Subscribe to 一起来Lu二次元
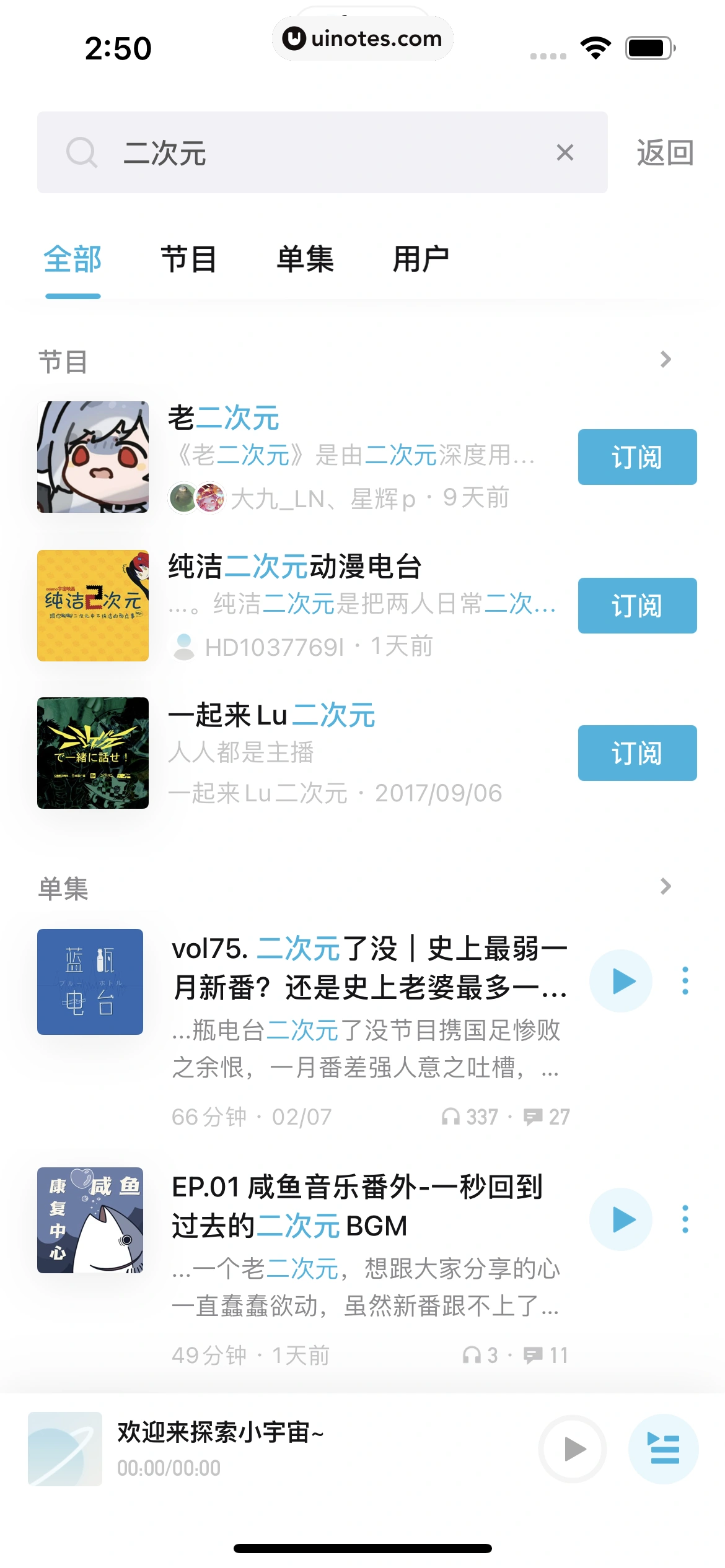 pos(636,753)
